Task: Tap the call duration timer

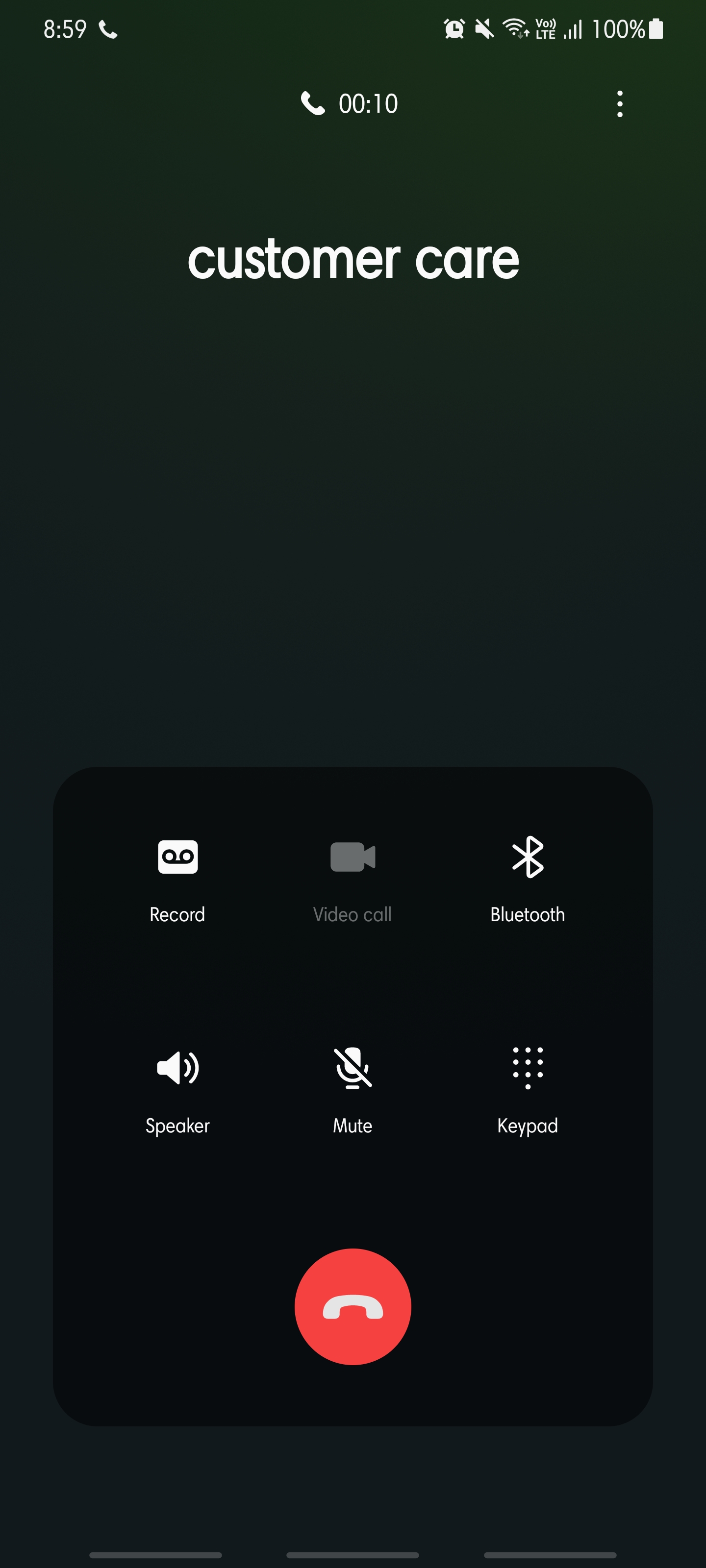Action: (368, 103)
